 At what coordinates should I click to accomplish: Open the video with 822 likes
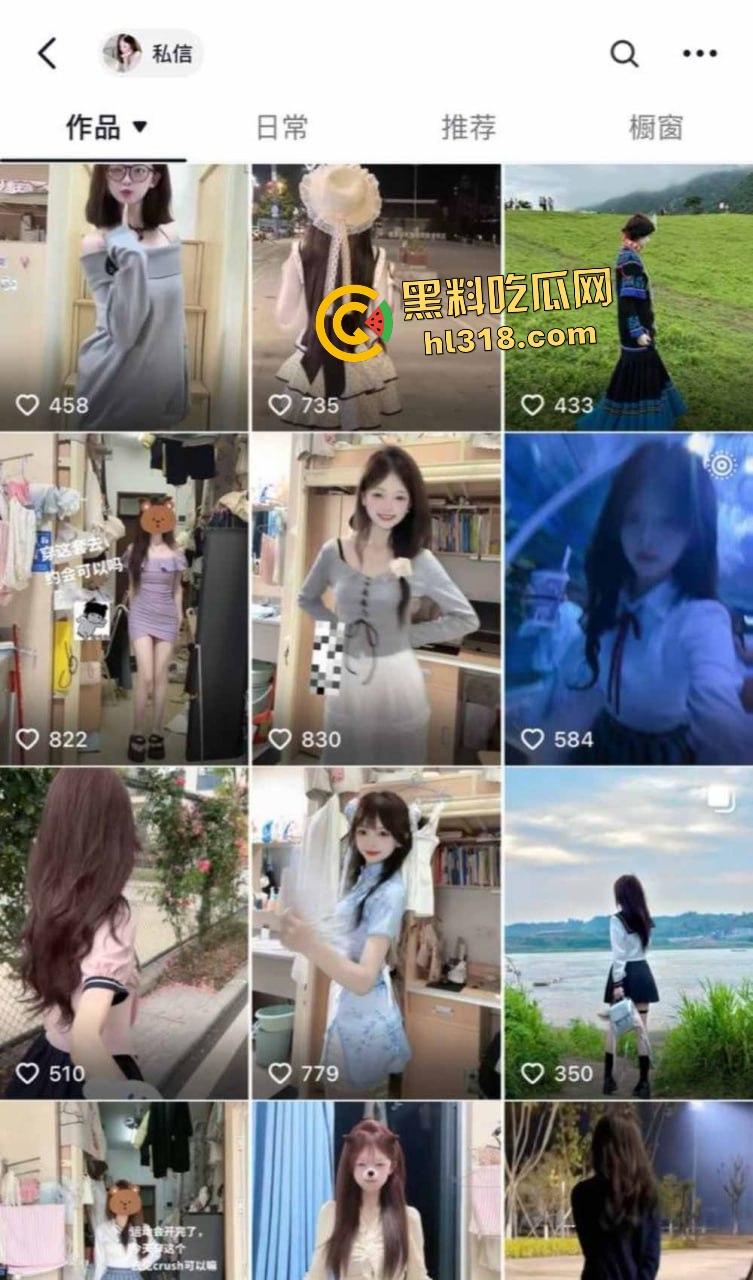123,598
